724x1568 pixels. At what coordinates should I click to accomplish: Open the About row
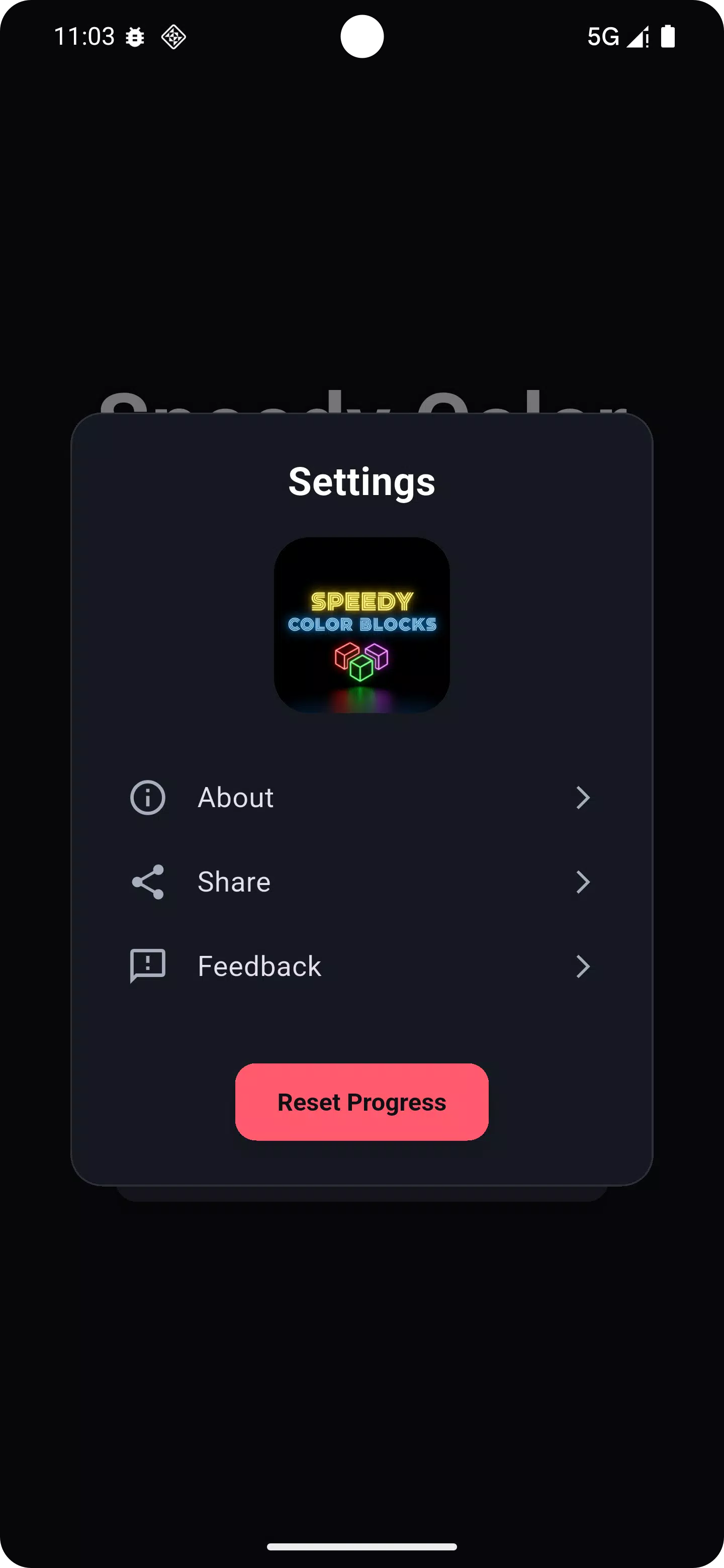[x=361, y=798]
